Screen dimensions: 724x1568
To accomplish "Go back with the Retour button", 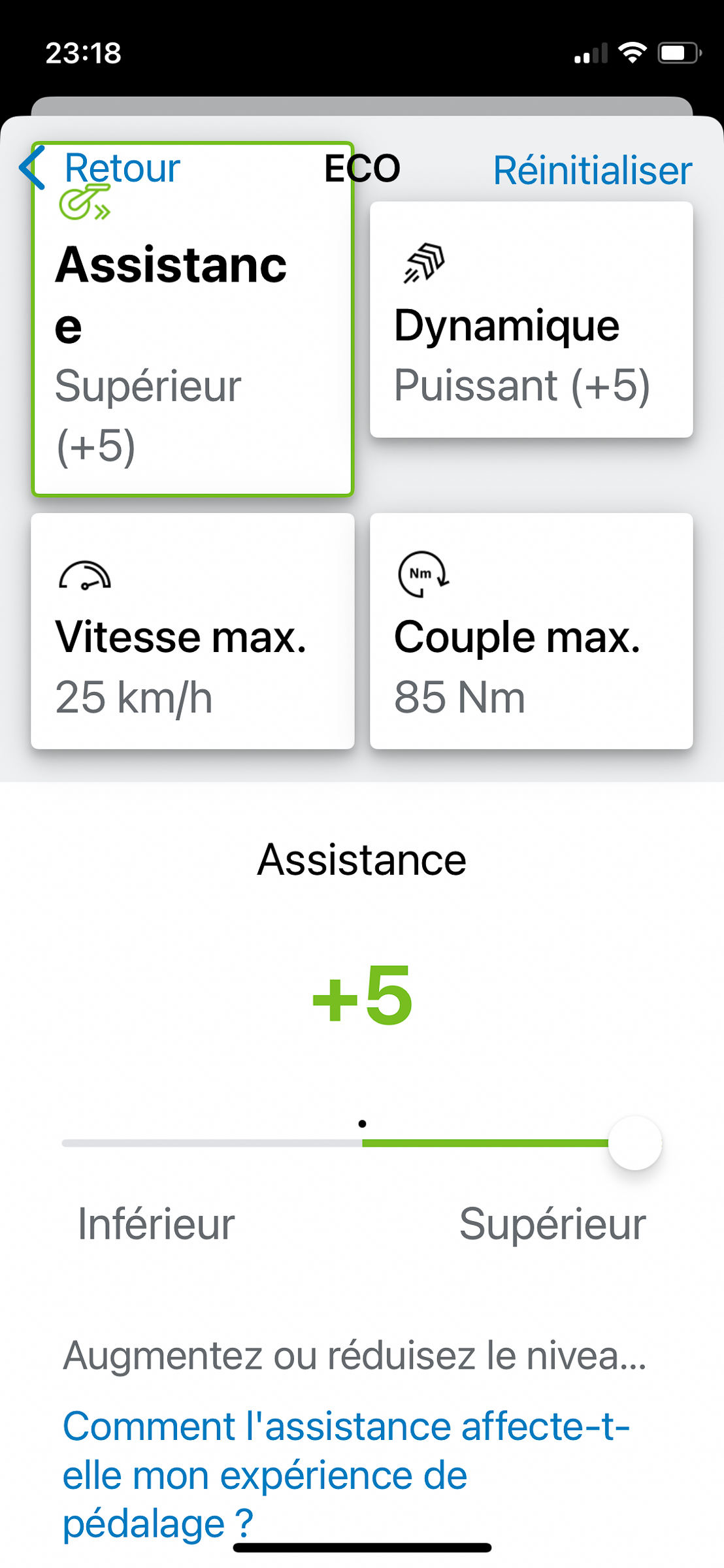I will point(99,169).
